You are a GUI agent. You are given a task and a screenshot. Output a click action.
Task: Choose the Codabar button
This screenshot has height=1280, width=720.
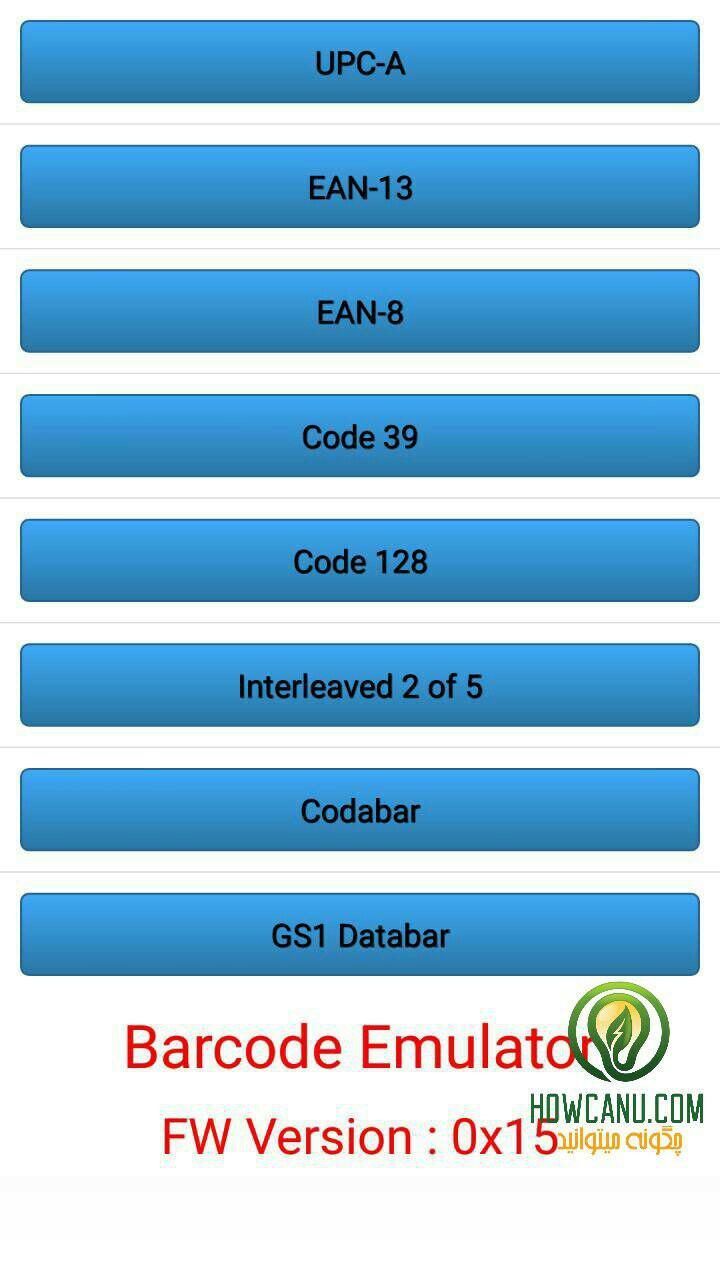(x=360, y=810)
